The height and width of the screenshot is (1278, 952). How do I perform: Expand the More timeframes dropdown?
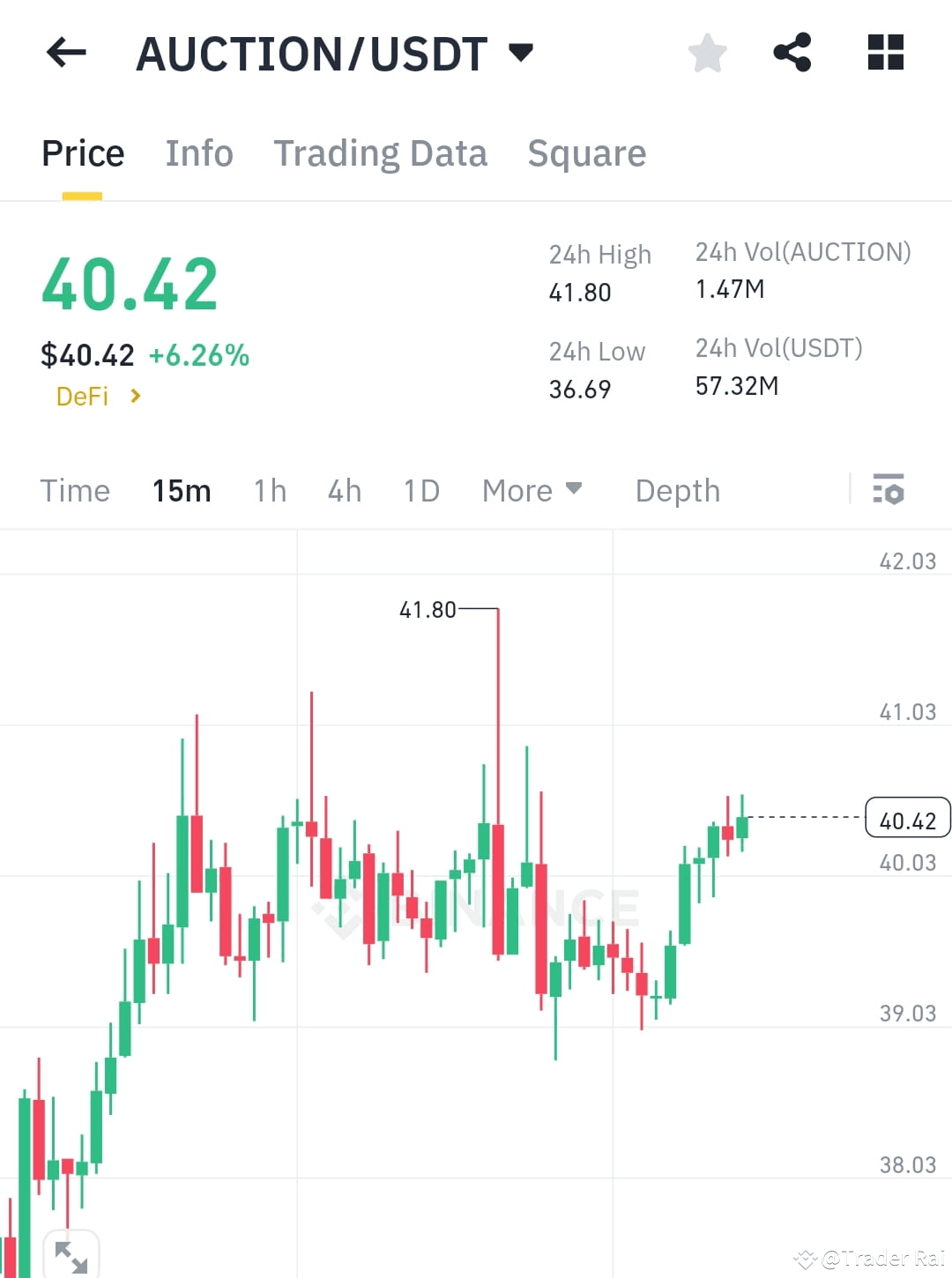532,490
